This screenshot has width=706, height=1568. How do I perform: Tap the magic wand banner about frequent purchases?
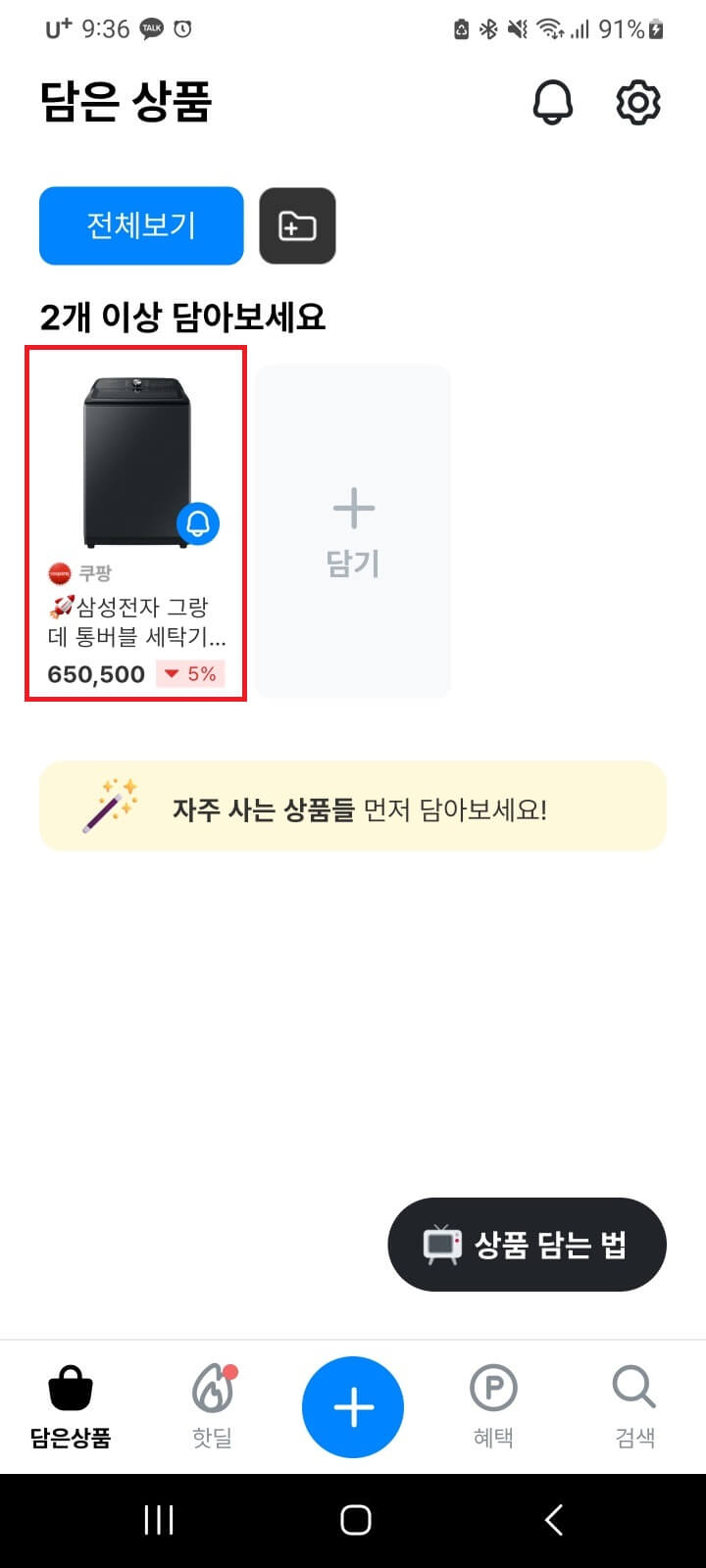click(x=353, y=806)
